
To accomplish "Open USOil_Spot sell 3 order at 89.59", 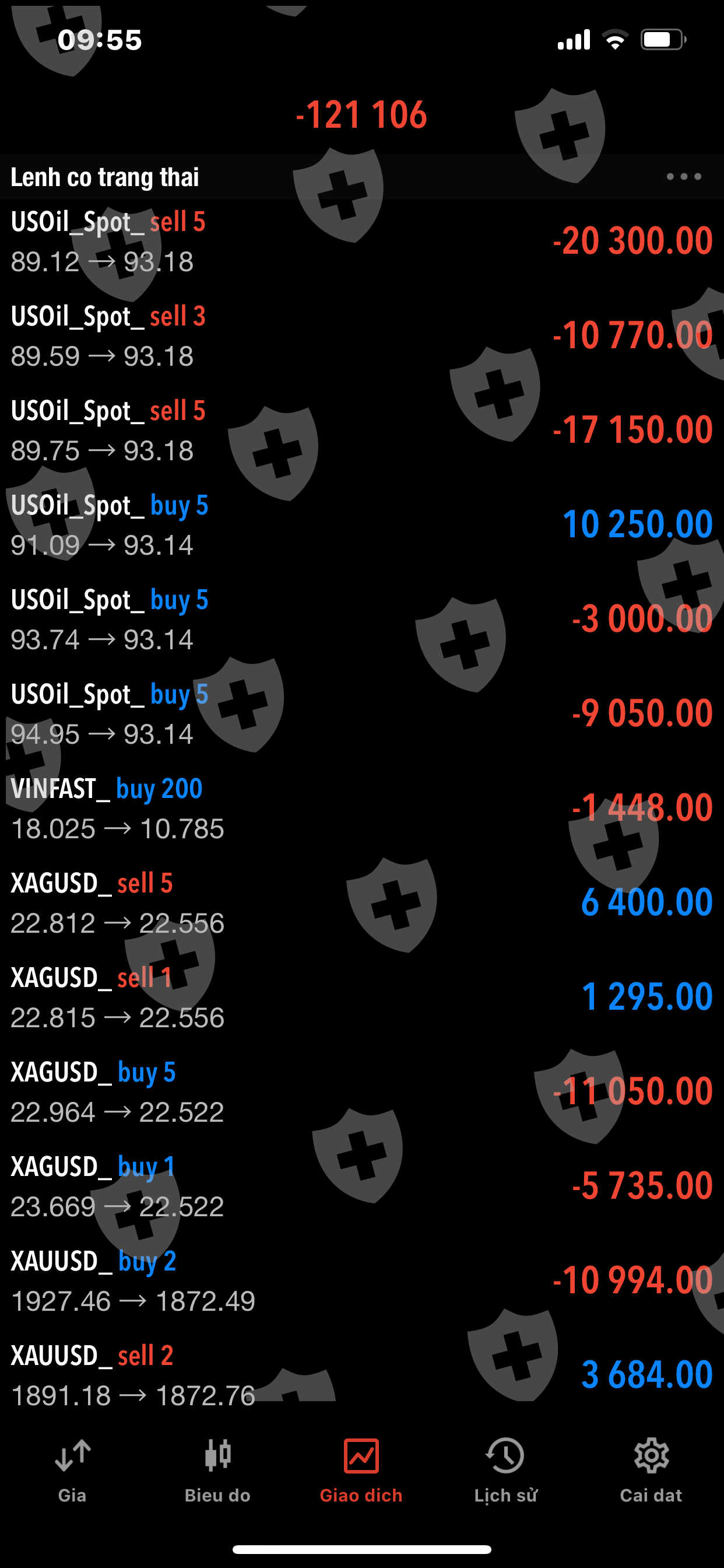I will point(362,335).
